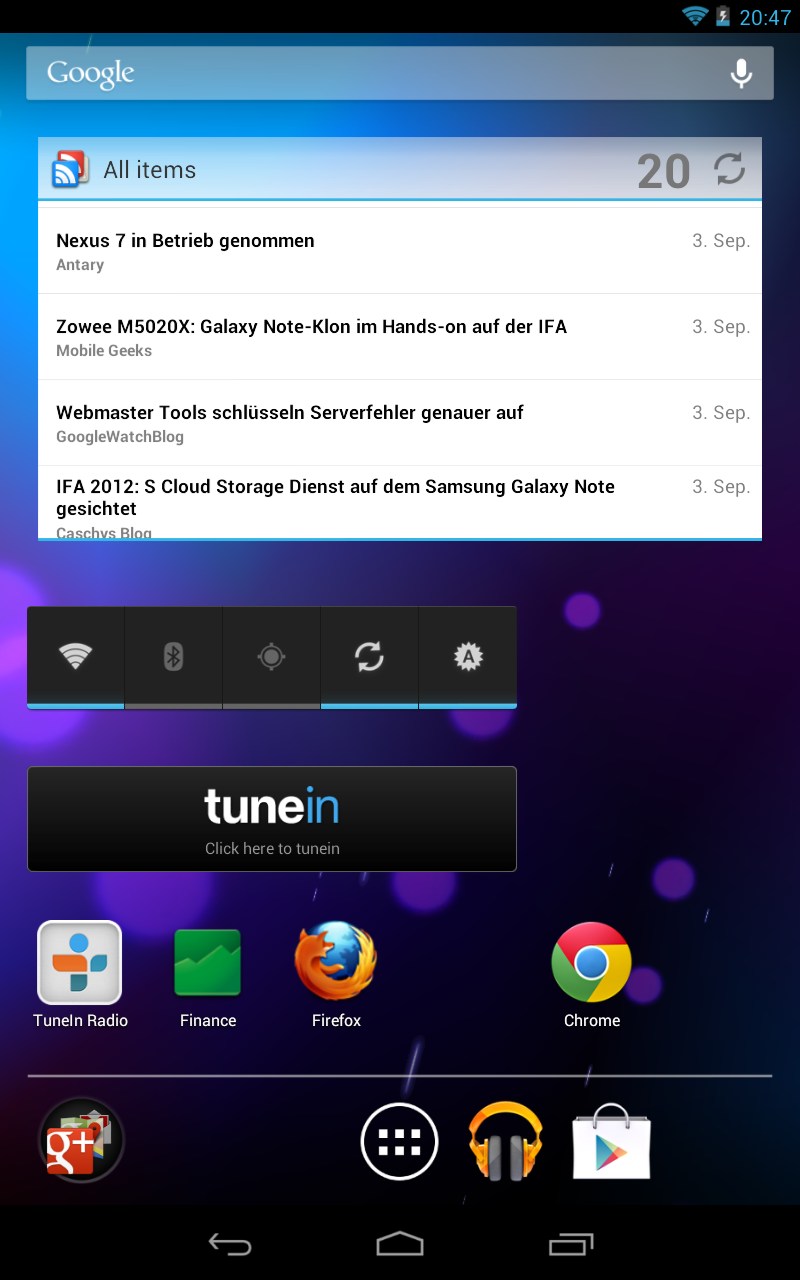This screenshot has width=800, height=1280.
Task: Tap the Google search box
Action: pos(400,73)
